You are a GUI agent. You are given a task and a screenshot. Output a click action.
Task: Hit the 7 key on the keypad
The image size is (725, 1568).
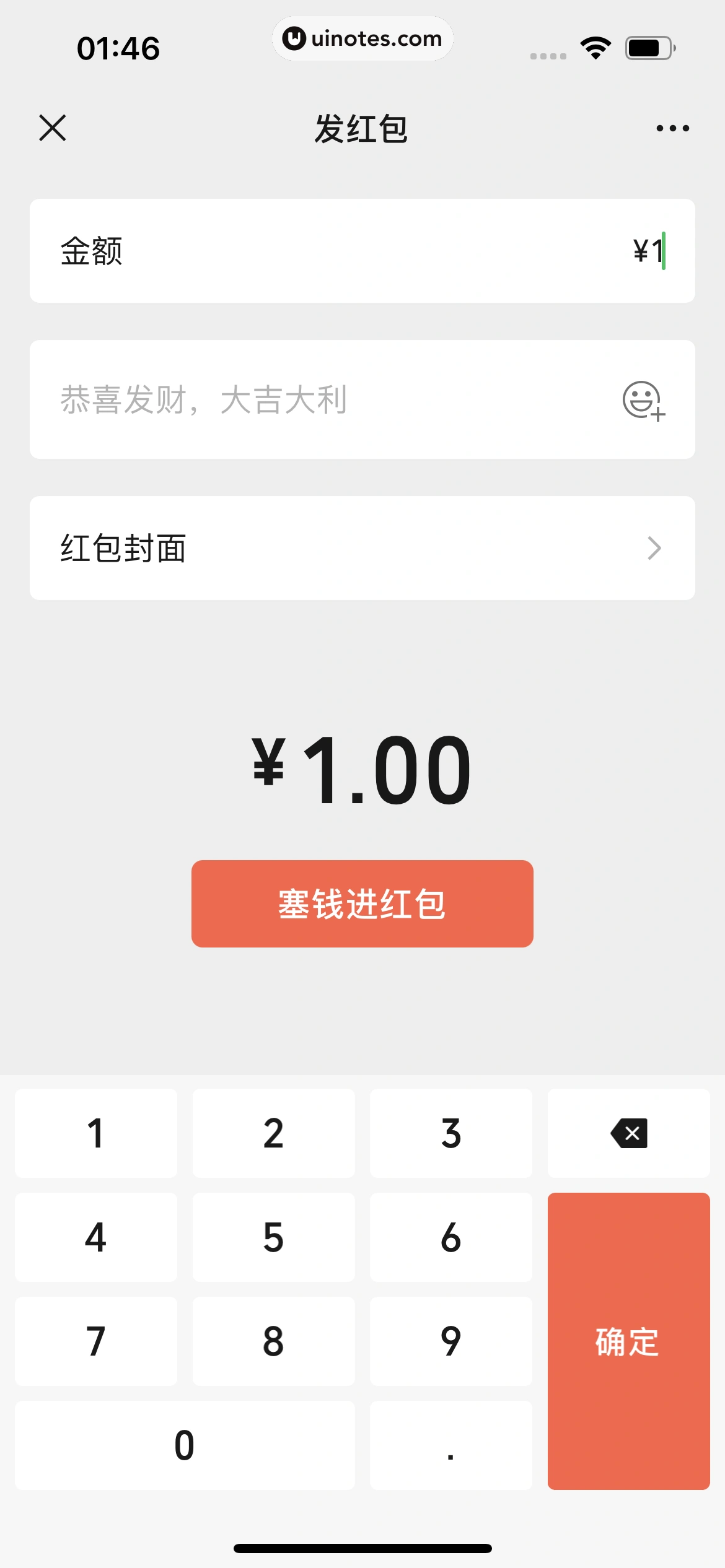point(96,1341)
